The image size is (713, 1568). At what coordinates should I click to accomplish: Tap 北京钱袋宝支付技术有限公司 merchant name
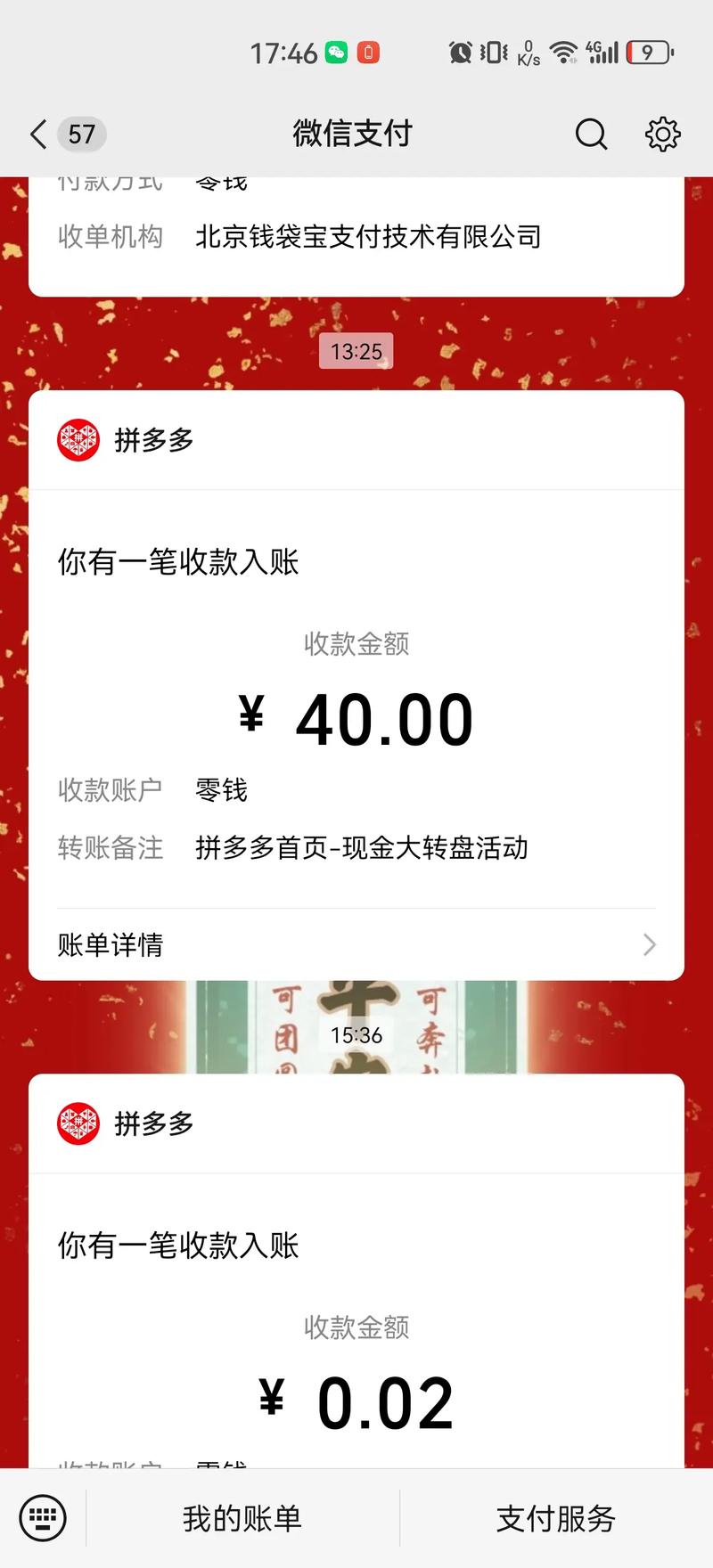[x=370, y=237]
